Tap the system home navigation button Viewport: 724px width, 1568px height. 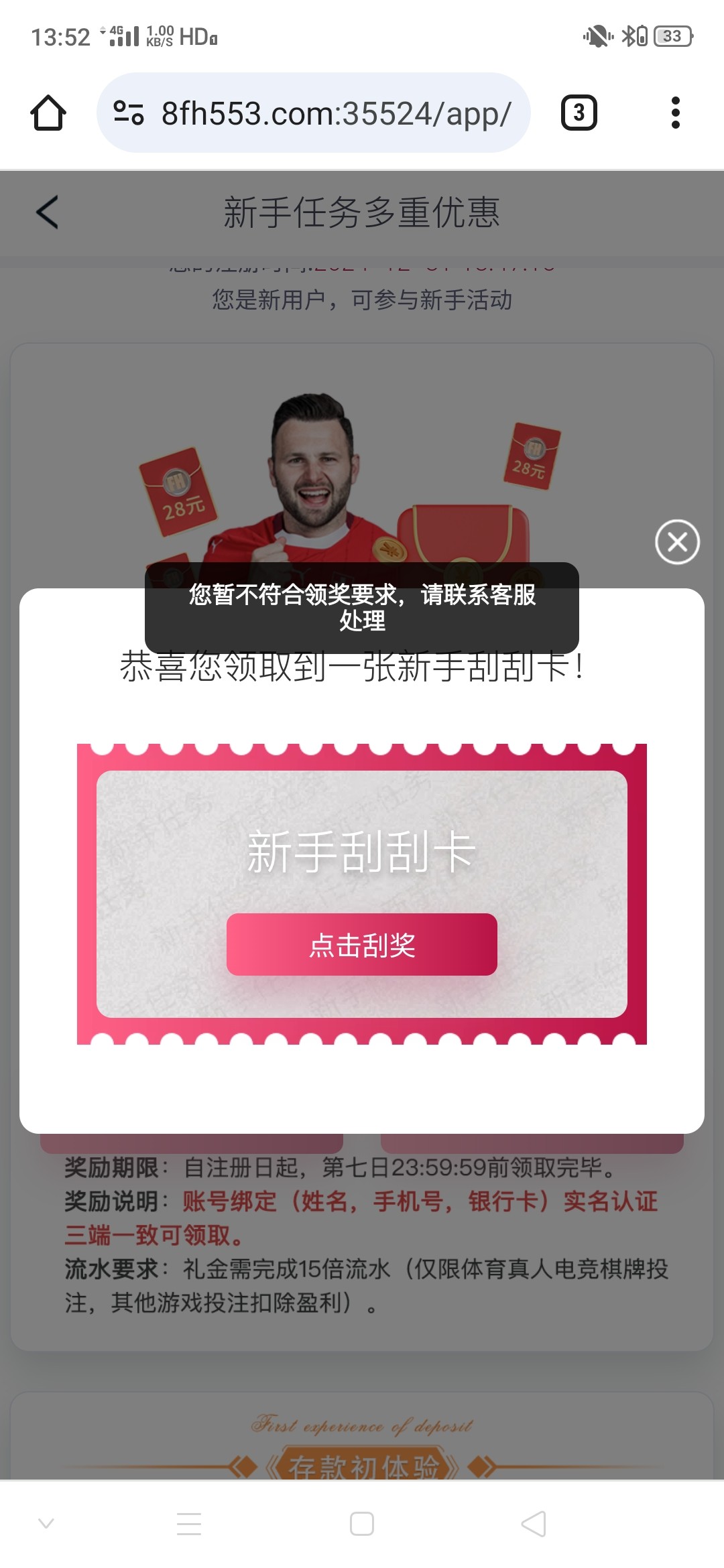362,1523
